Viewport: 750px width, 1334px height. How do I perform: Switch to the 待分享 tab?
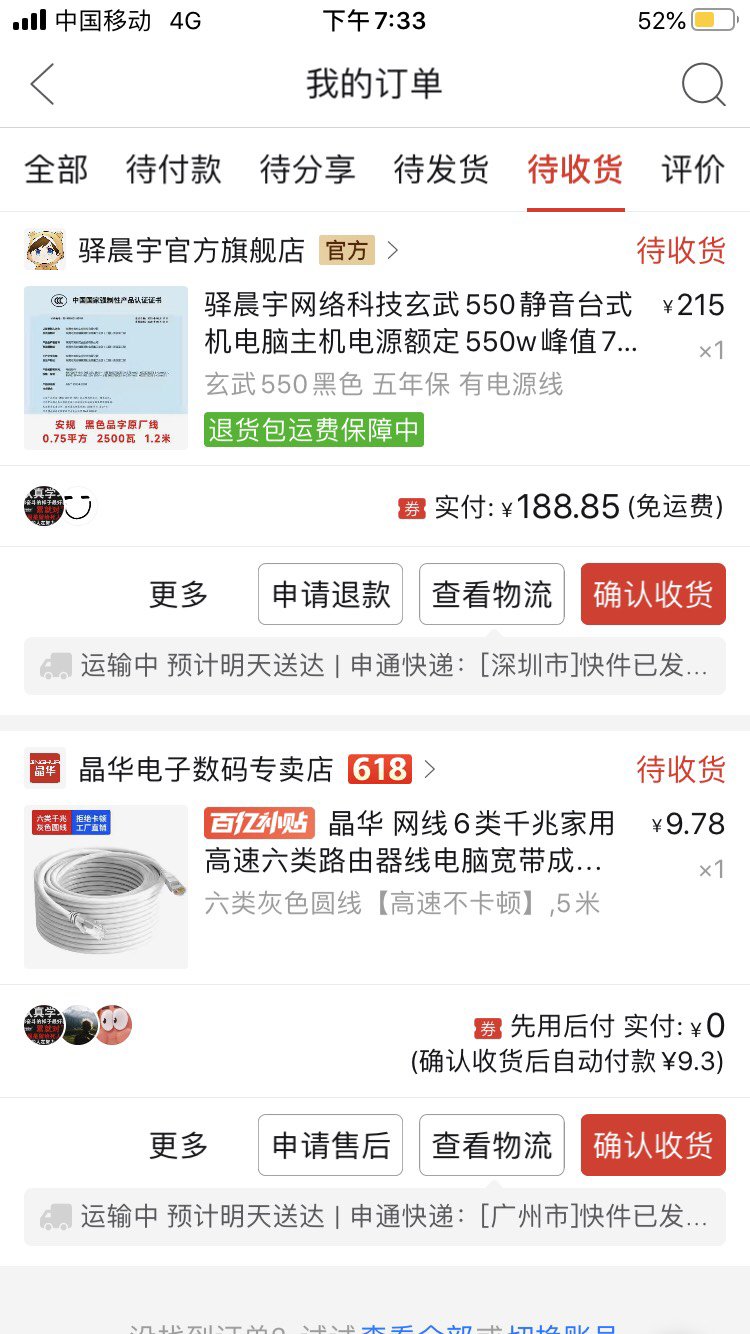(307, 170)
